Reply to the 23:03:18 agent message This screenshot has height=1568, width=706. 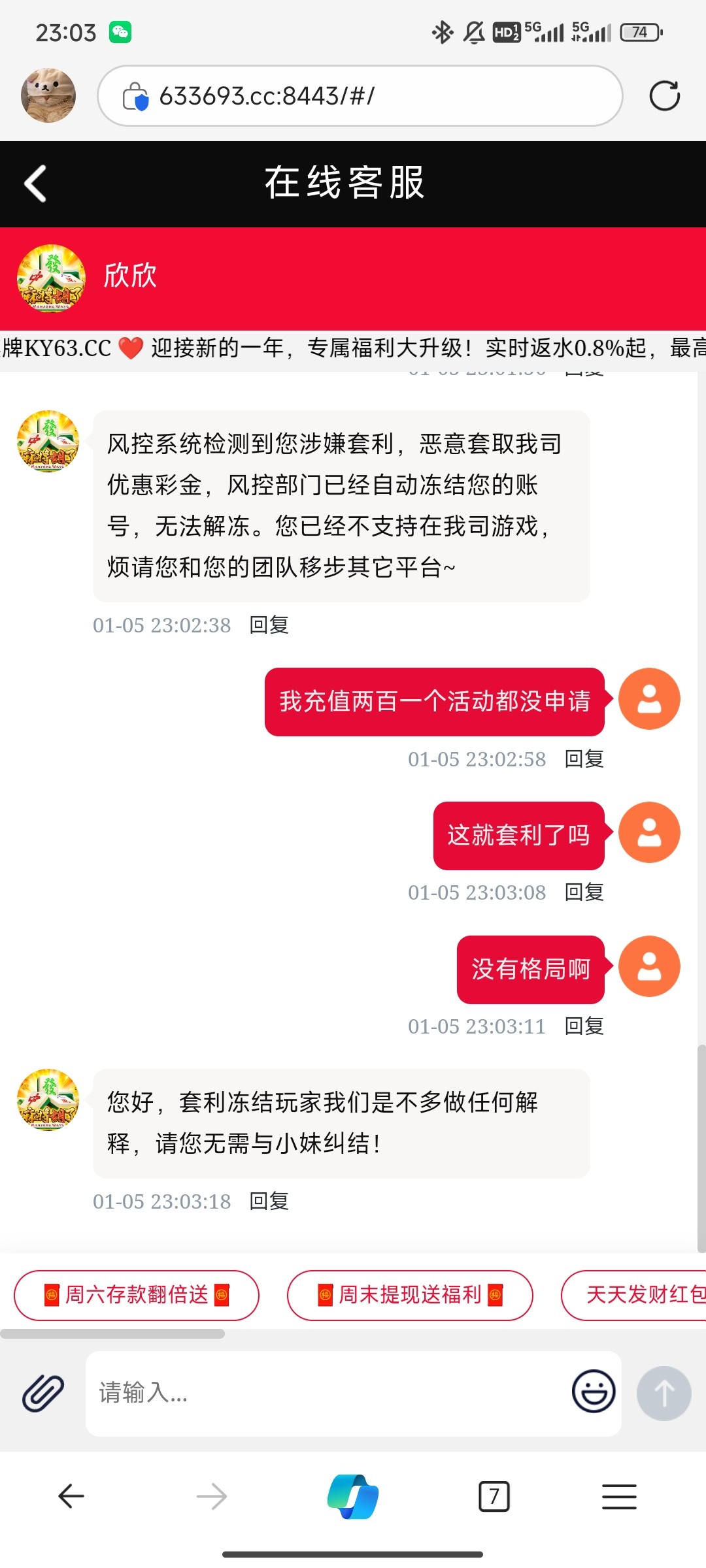point(269,1201)
